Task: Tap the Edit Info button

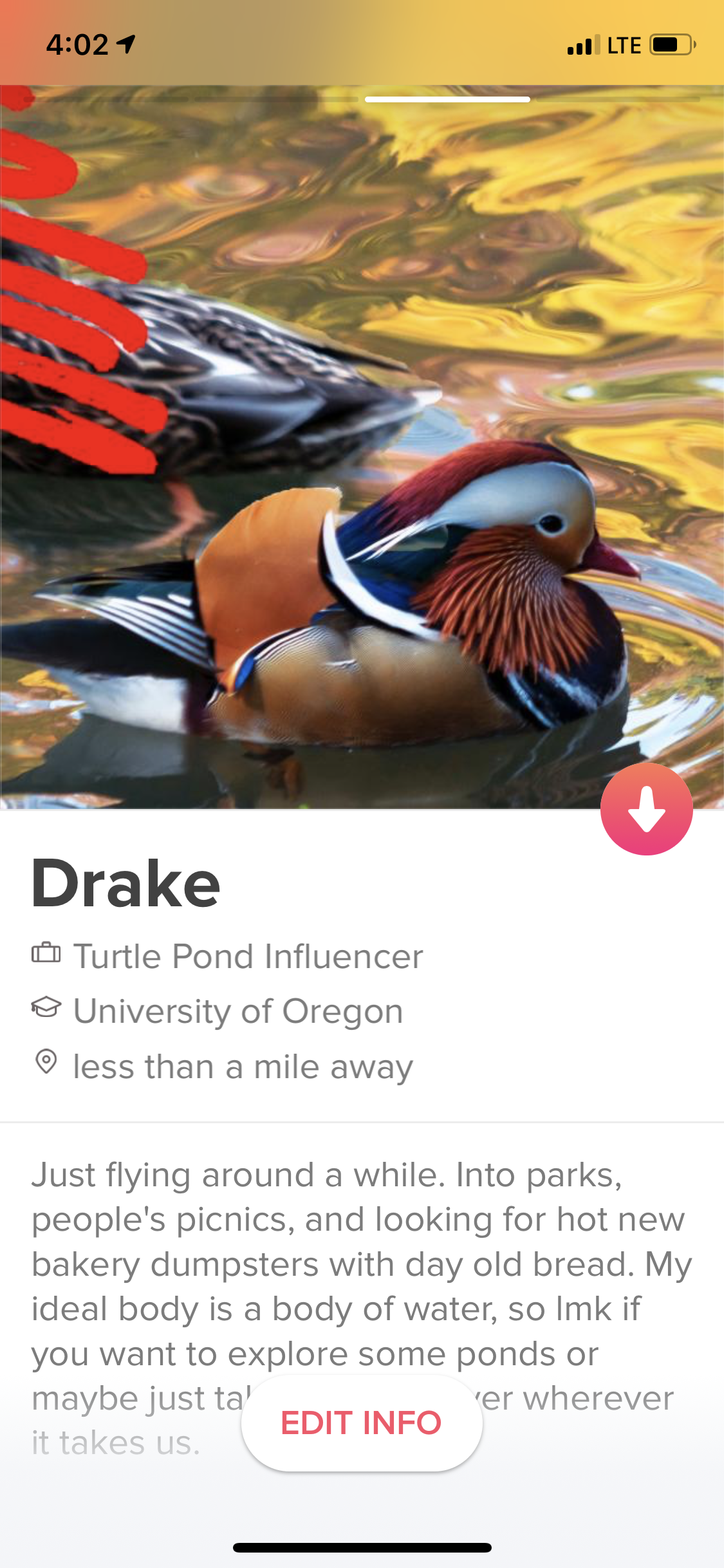Action: click(361, 1423)
